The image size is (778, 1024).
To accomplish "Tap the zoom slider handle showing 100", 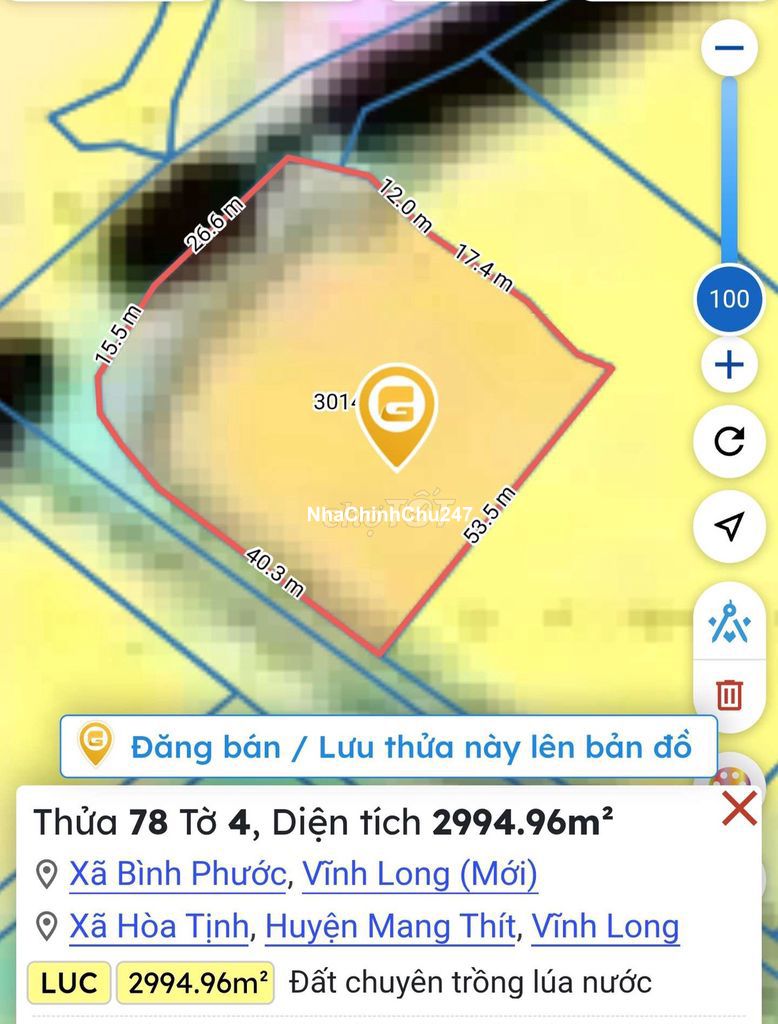I will coord(729,298).
